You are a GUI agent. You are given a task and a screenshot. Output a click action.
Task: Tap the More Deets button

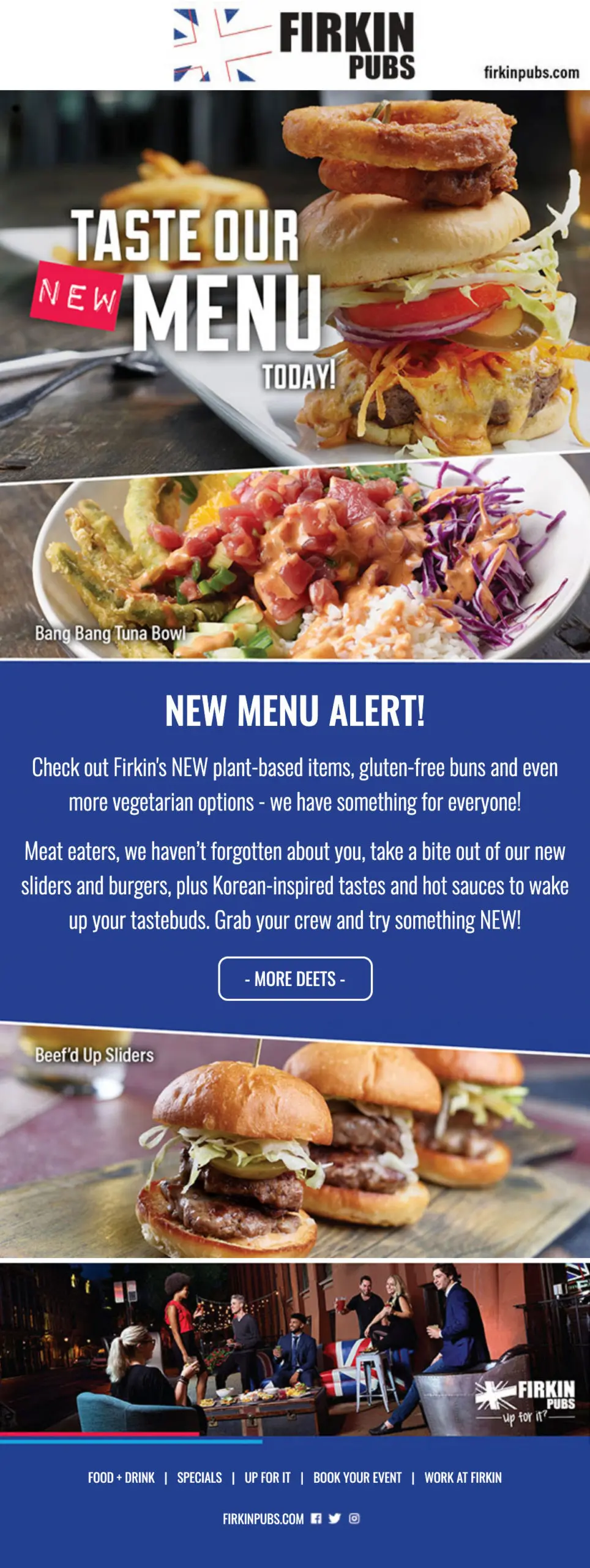click(295, 979)
